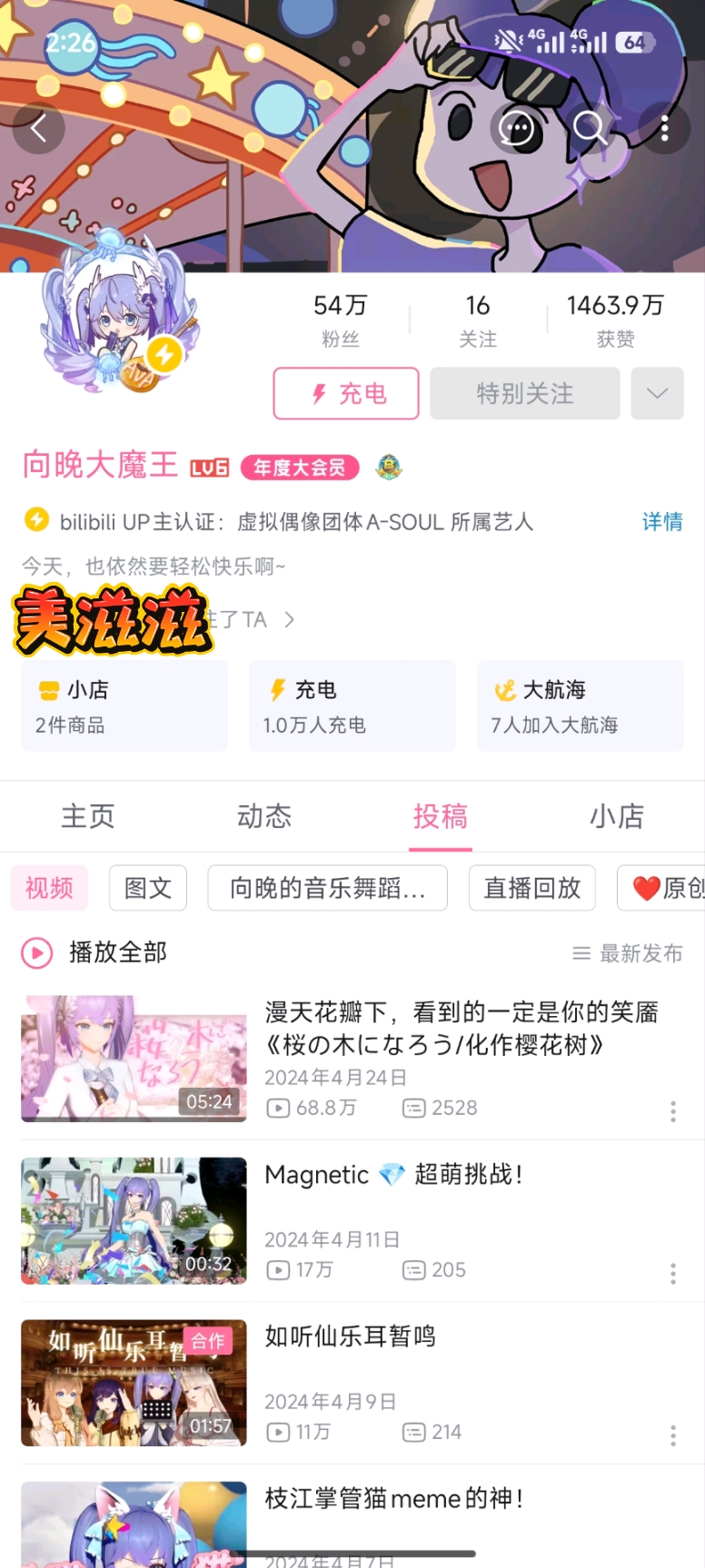Go back using the top-left arrow
This screenshot has height=1568, width=705.
point(38,129)
